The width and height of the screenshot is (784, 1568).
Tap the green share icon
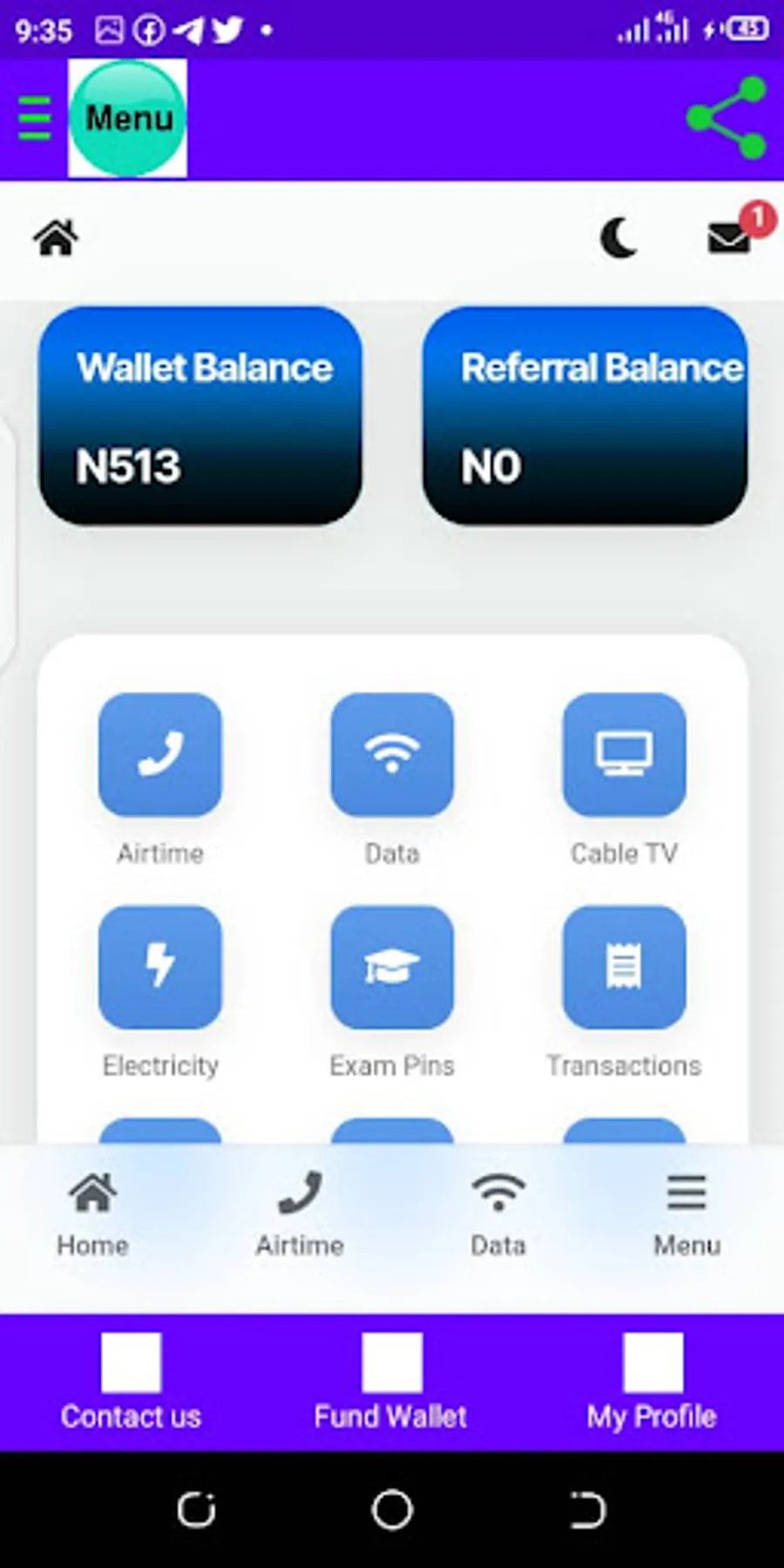[x=727, y=118]
